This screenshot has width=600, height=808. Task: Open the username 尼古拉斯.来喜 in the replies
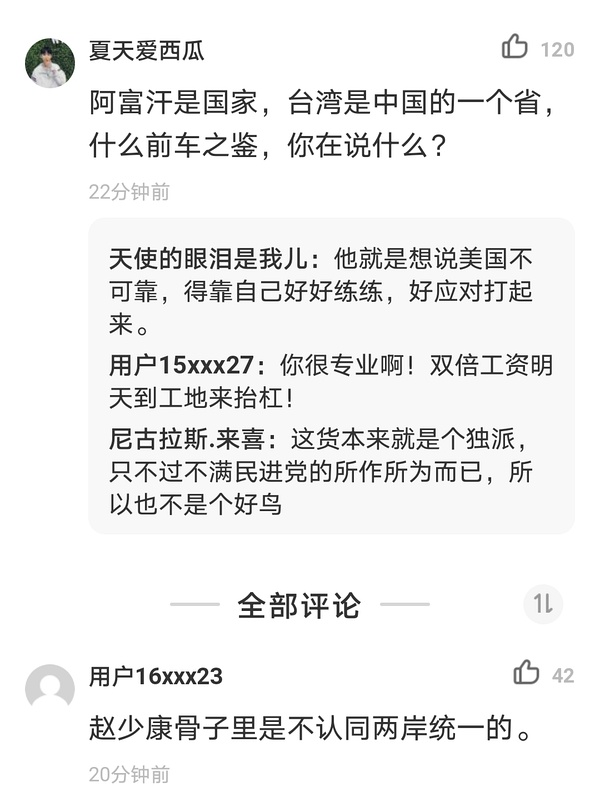point(194,439)
